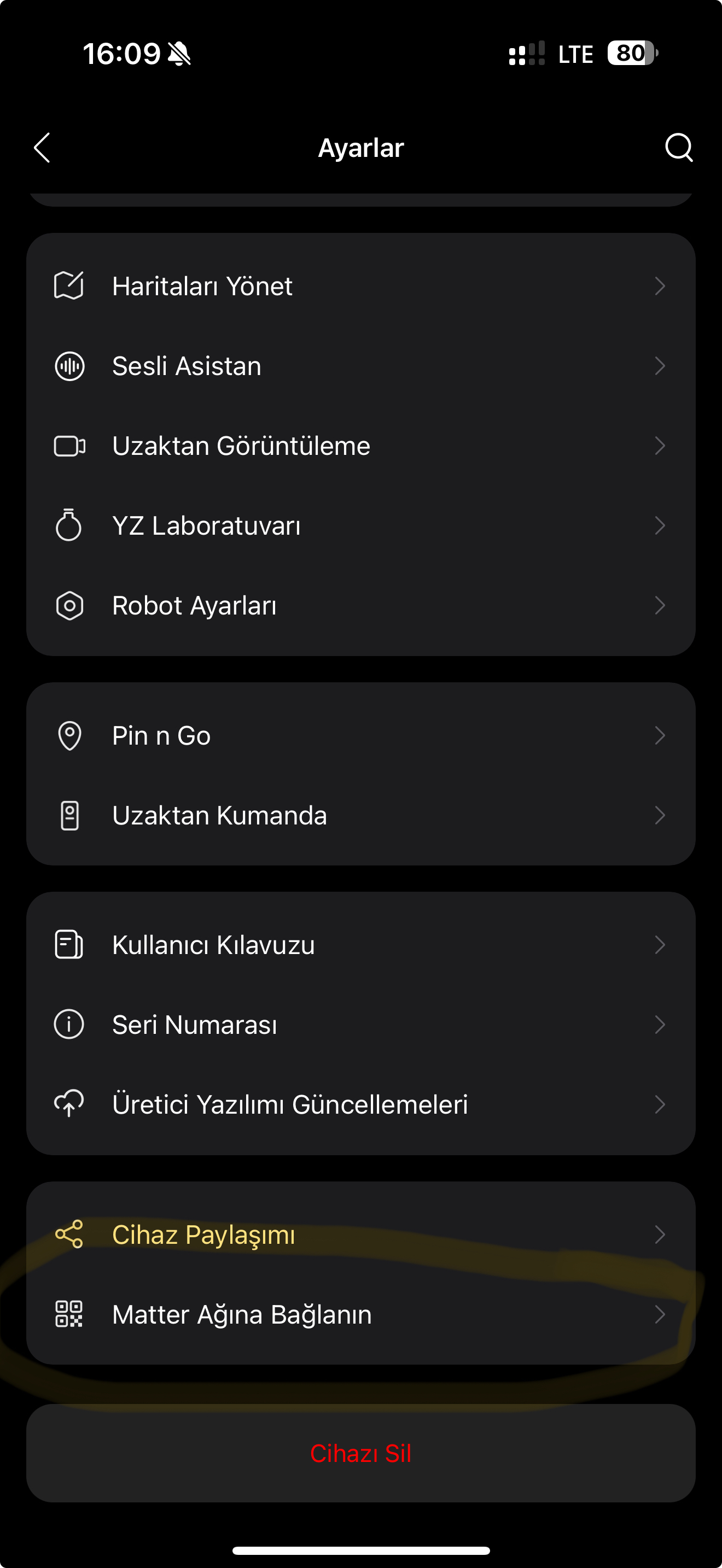
Task: Show Seri Numarası
Action: click(361, 1025)
